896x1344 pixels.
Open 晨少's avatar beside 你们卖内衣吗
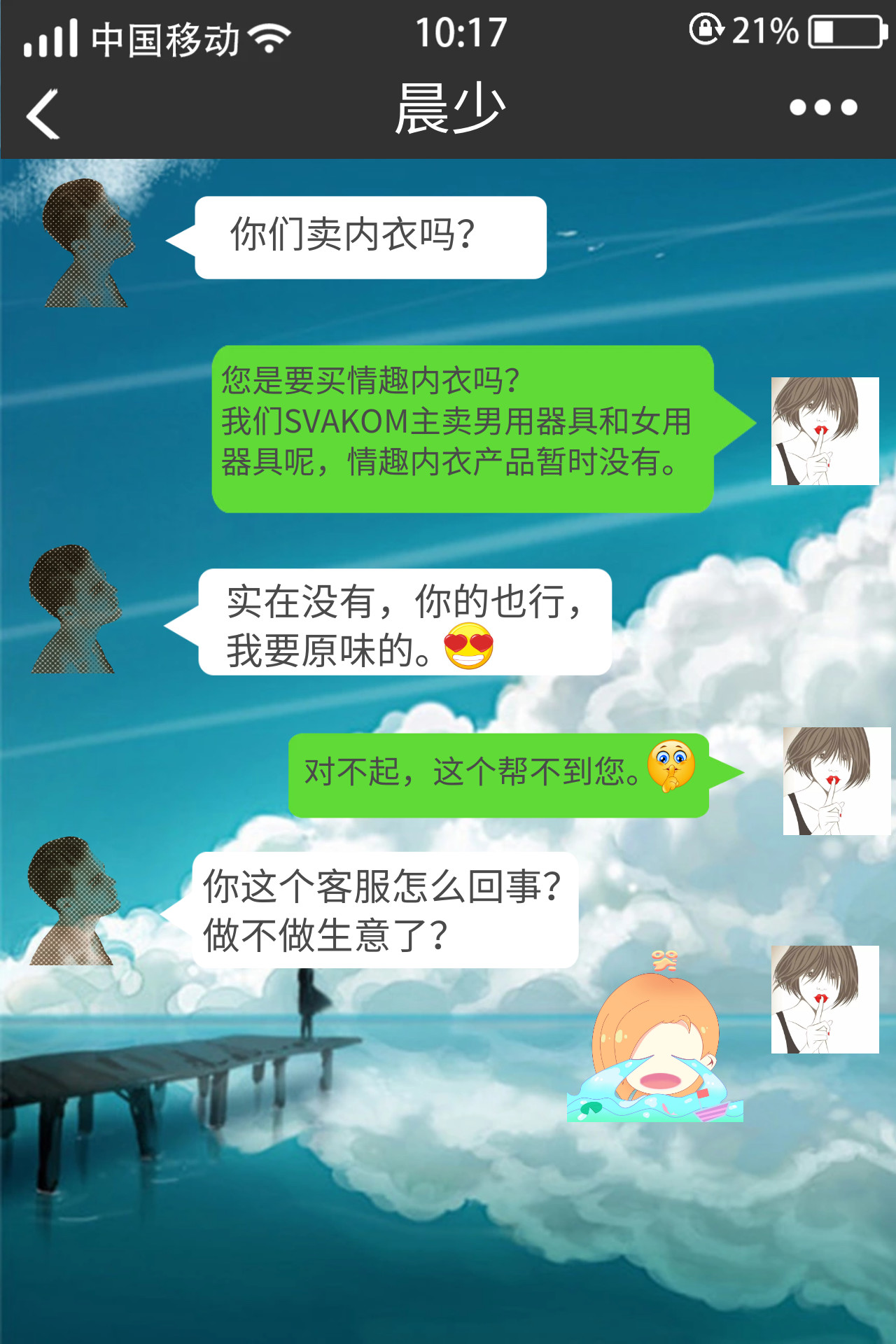tap(87, 243)
